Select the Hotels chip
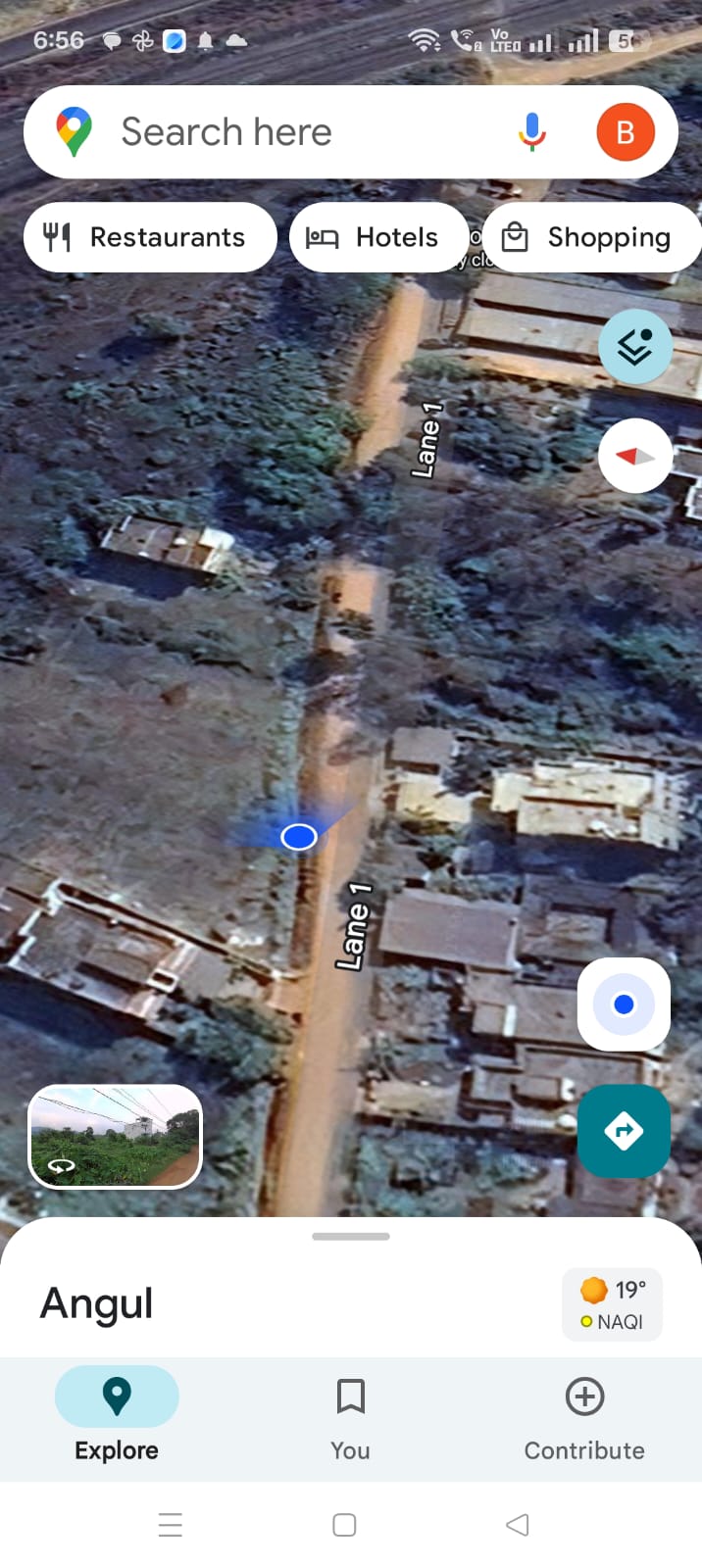702x1568 pixels. 377,237
